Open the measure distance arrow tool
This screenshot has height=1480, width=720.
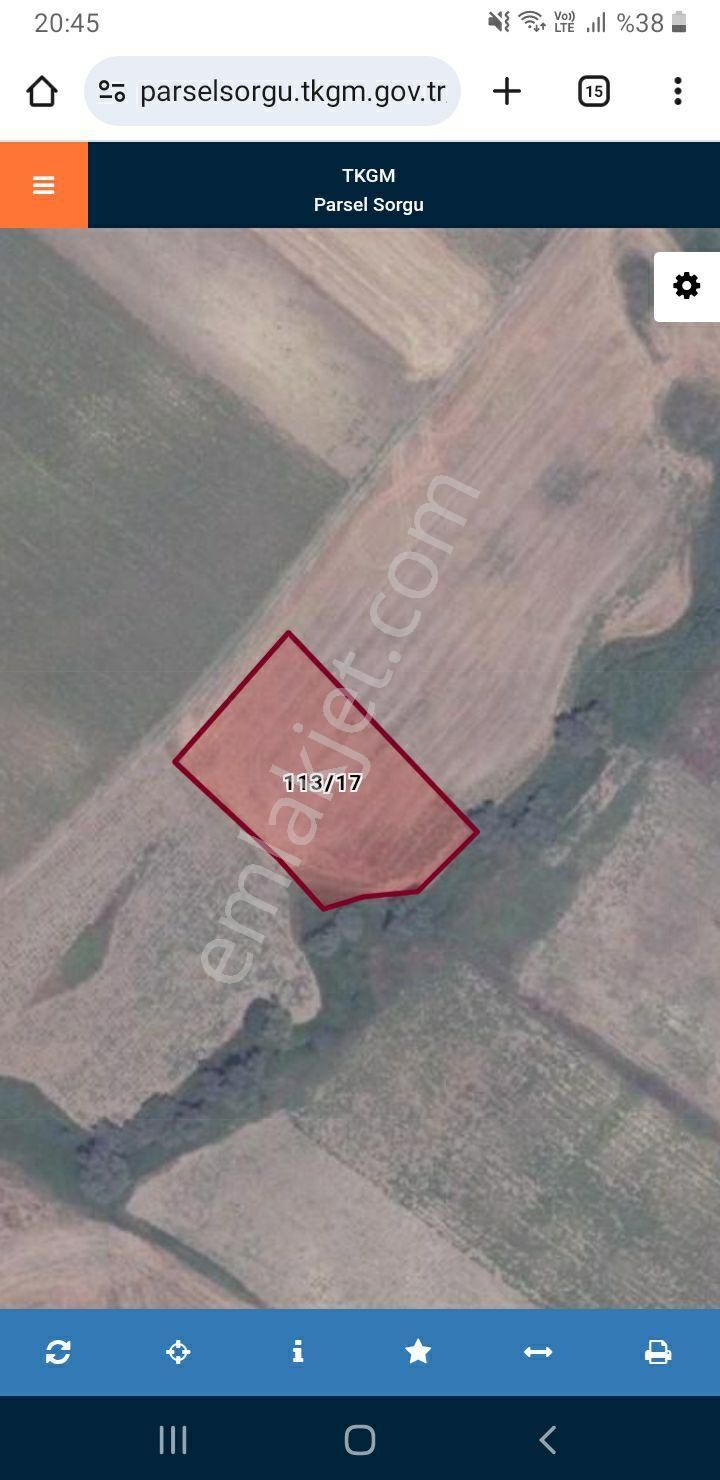(x=538, y=1352)
